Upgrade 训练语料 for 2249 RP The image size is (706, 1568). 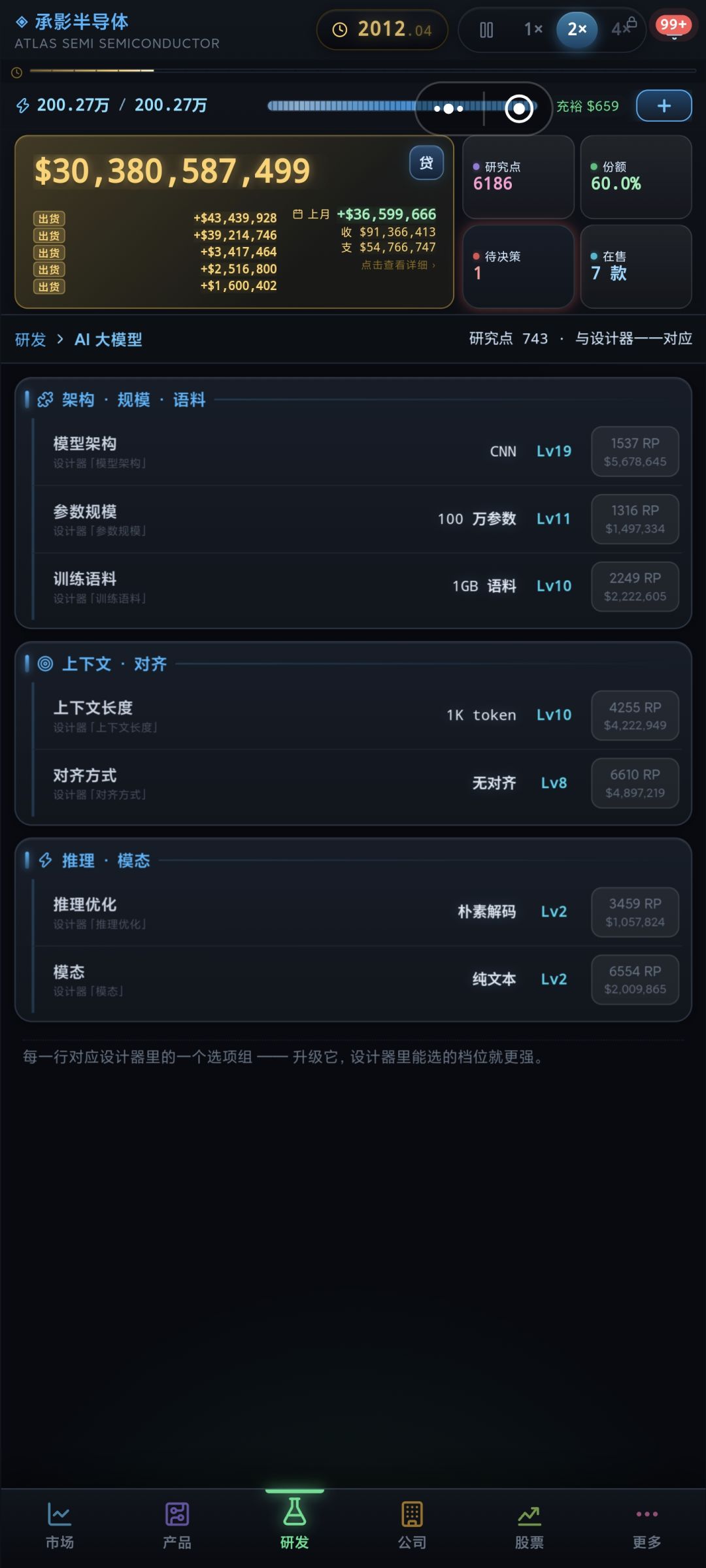(x=635, y=587)
